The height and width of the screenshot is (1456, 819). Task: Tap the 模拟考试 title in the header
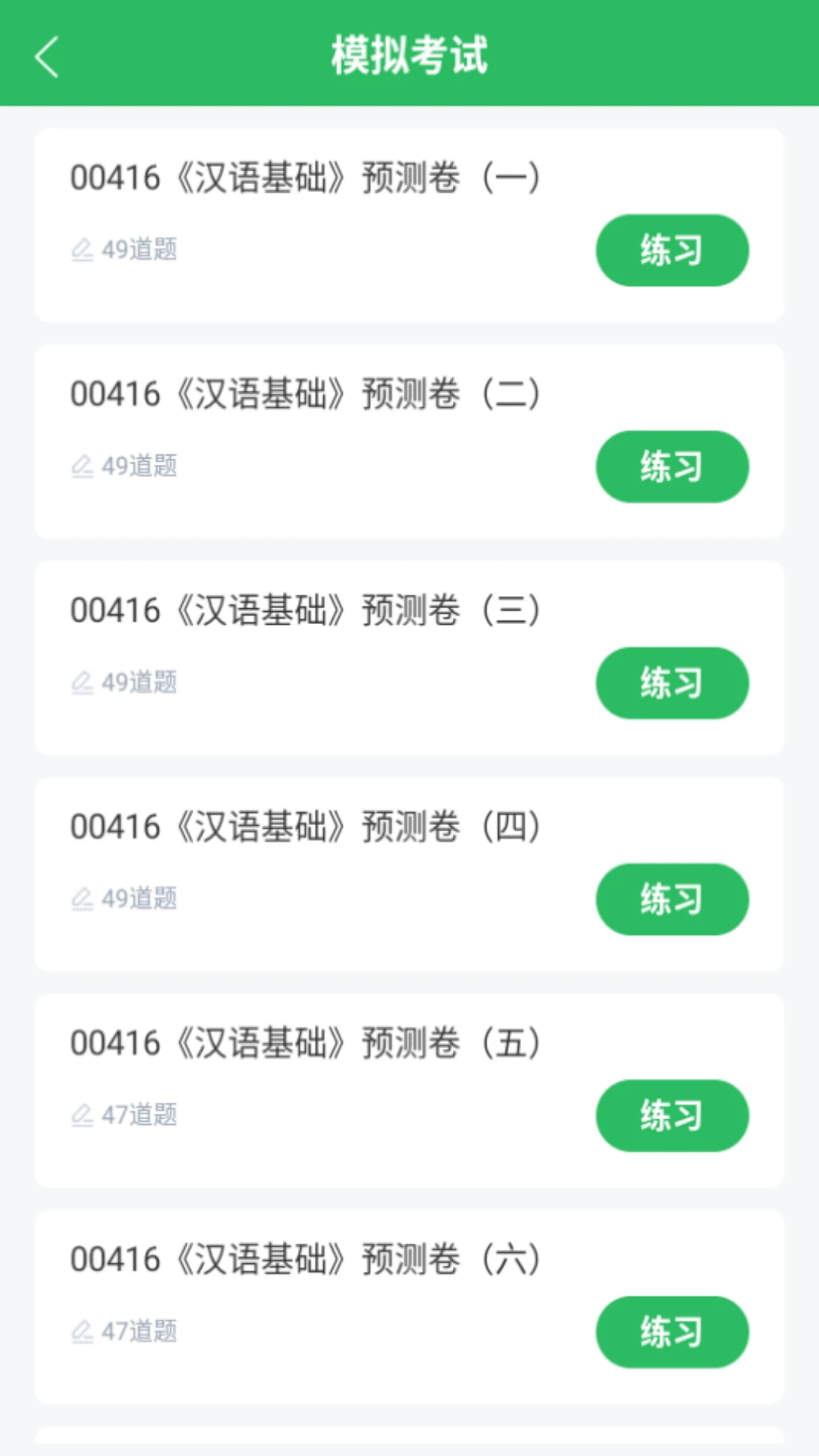(x=409, y=55)
